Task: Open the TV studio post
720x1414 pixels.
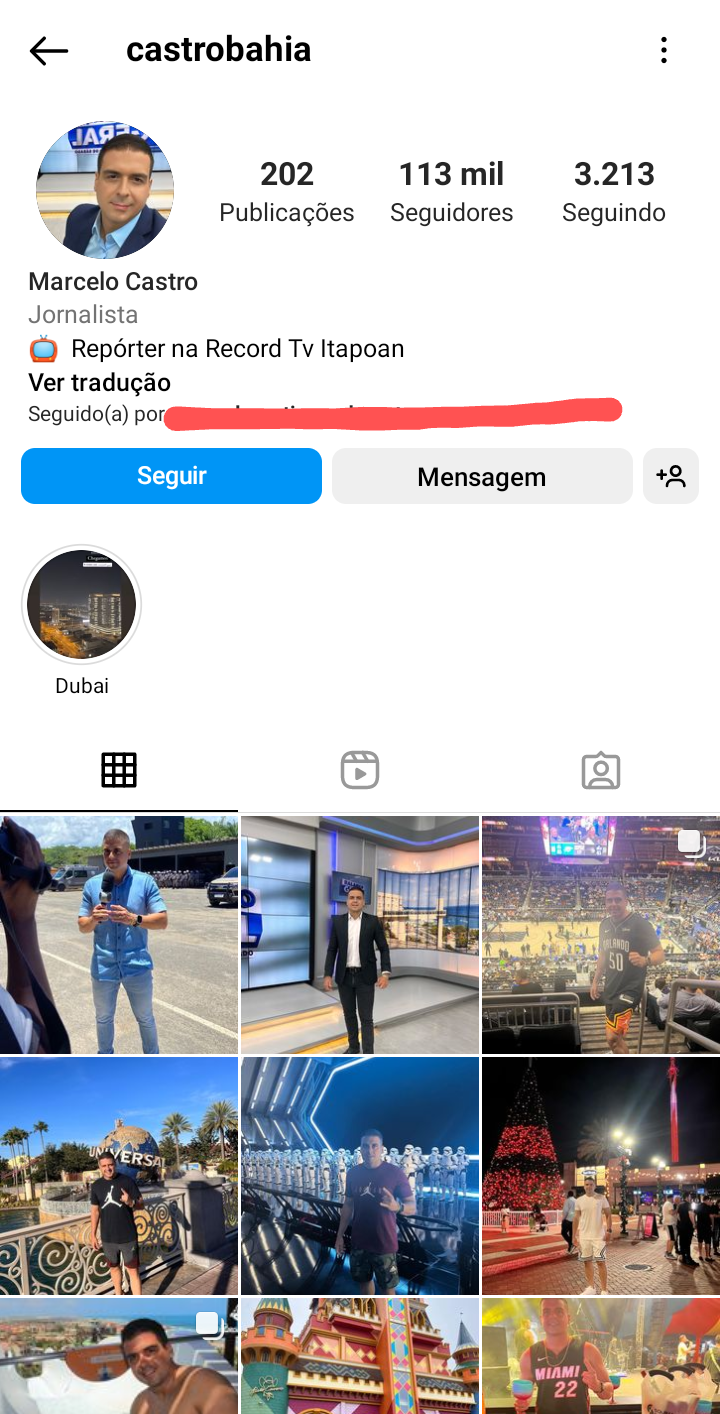Action: (360, 934)
